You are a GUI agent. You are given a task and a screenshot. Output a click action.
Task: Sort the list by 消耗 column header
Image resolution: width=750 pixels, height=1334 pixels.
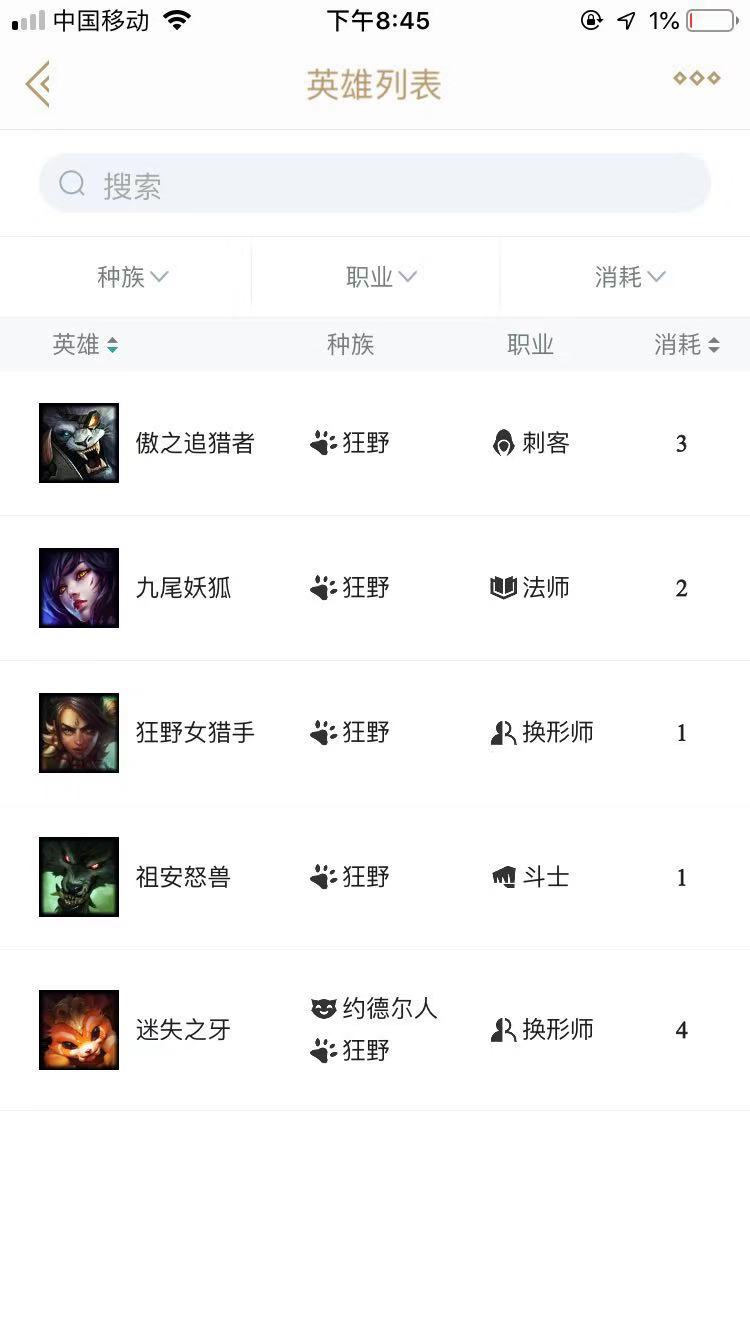pyautogui.click(x=686, y=345)
